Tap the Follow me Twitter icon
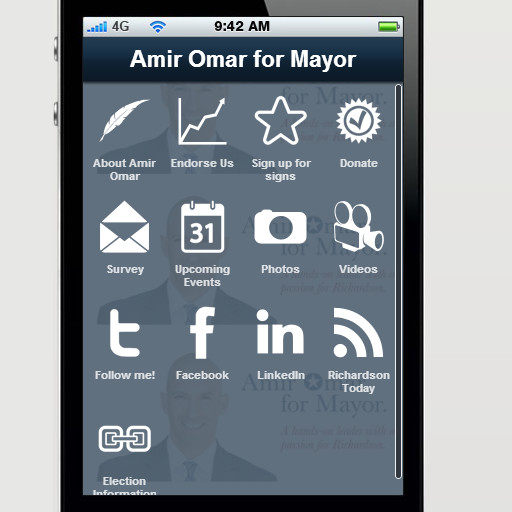This screenshot has height=512, width=512. [x=124, y=333]
